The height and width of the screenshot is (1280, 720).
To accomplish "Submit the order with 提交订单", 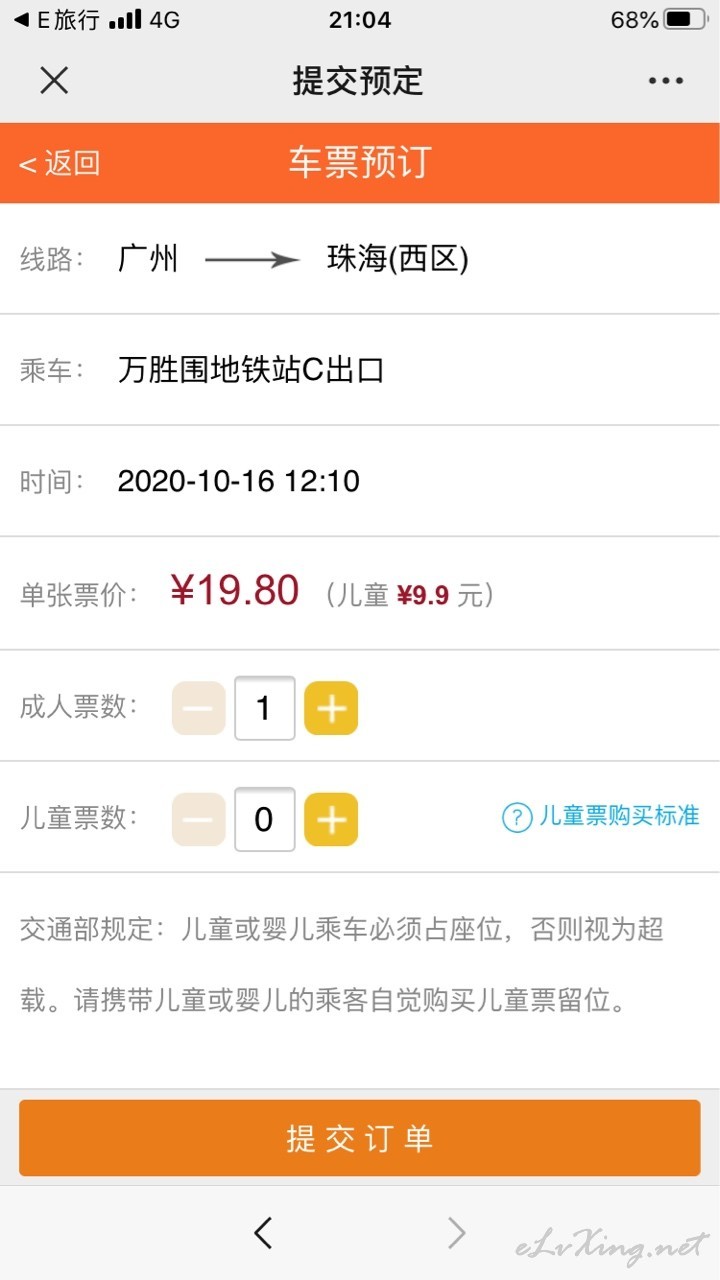I will (360, 1138).
